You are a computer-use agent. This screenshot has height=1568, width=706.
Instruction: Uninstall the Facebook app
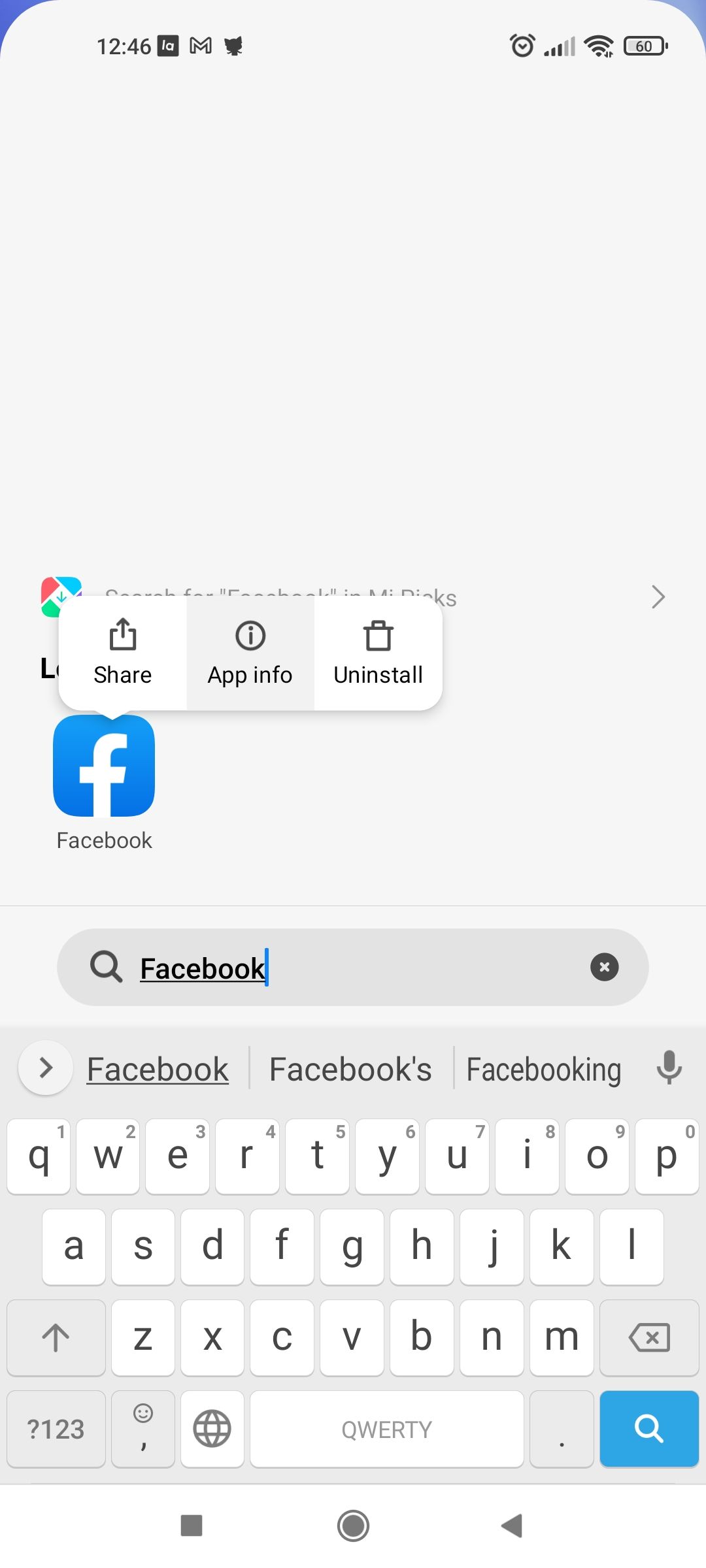coord(378,653)
